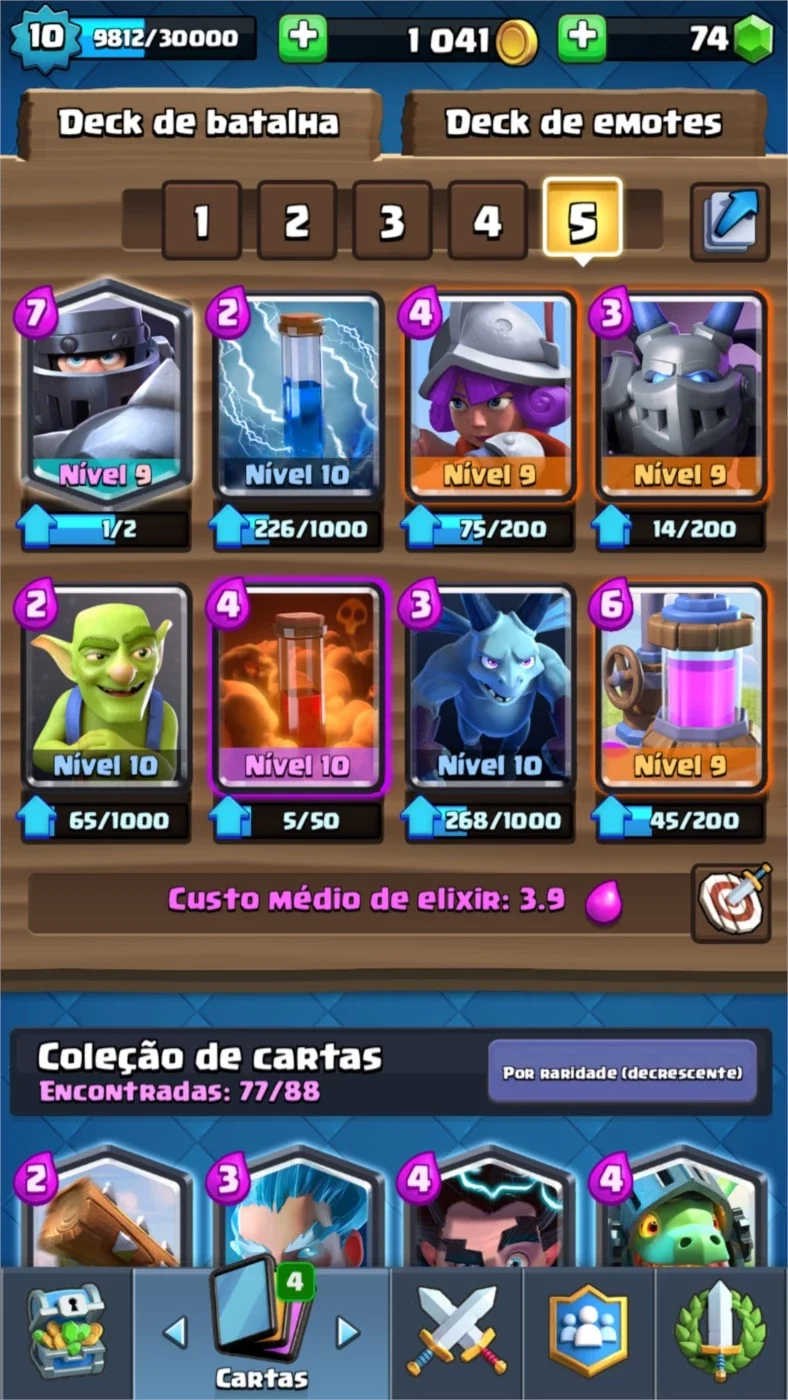Open the clan social tab
Screen dimensions: 788x1400
[x=589, y=1332]
